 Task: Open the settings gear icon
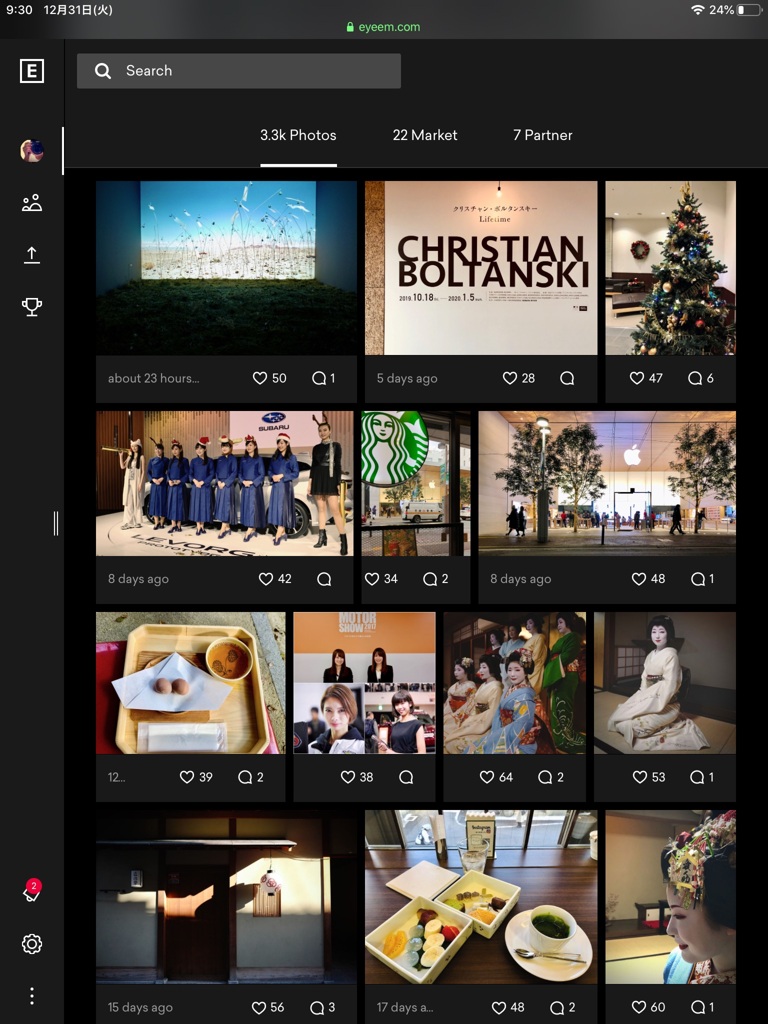pyautogui.click(x=32, y=944)
